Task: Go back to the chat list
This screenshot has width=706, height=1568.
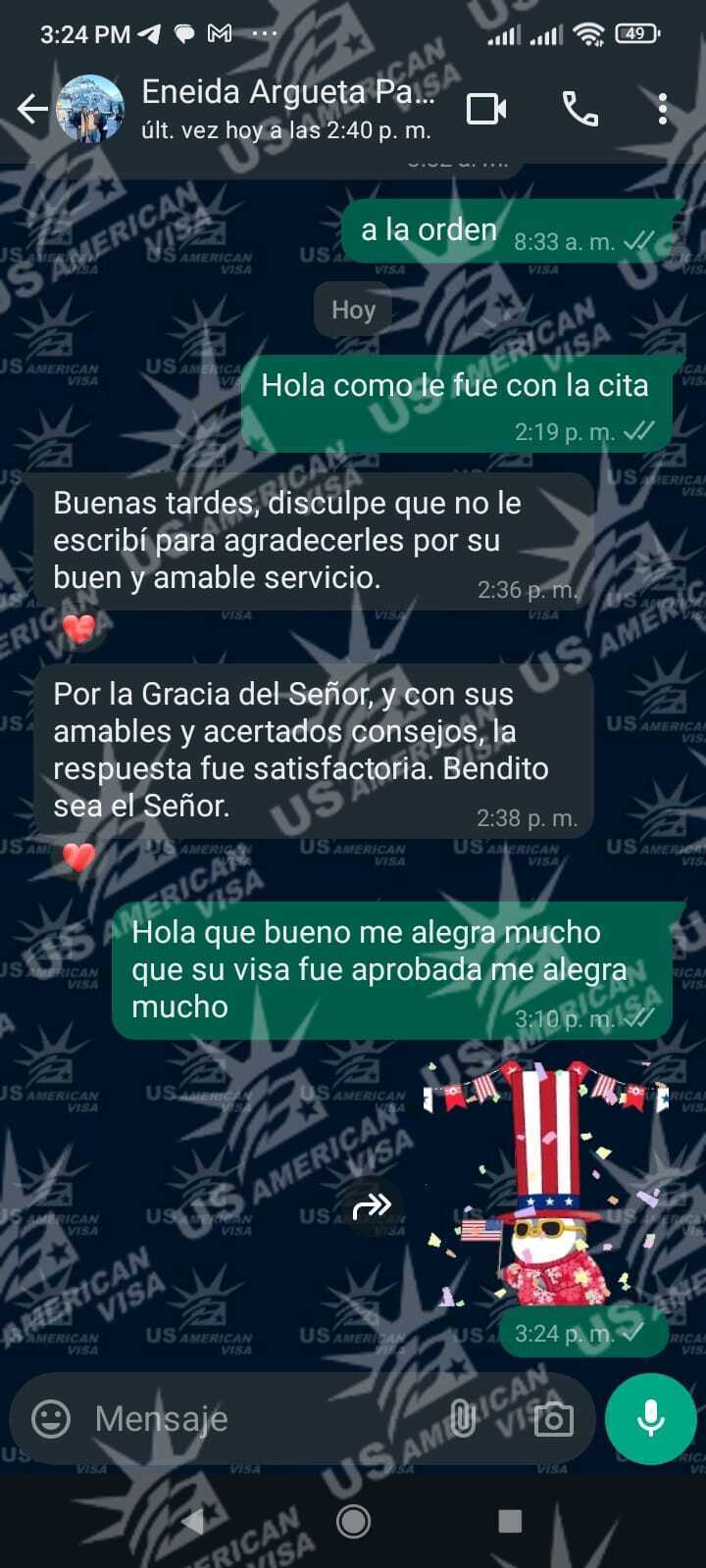Action: pyautogui.click(x=31, y=108)
